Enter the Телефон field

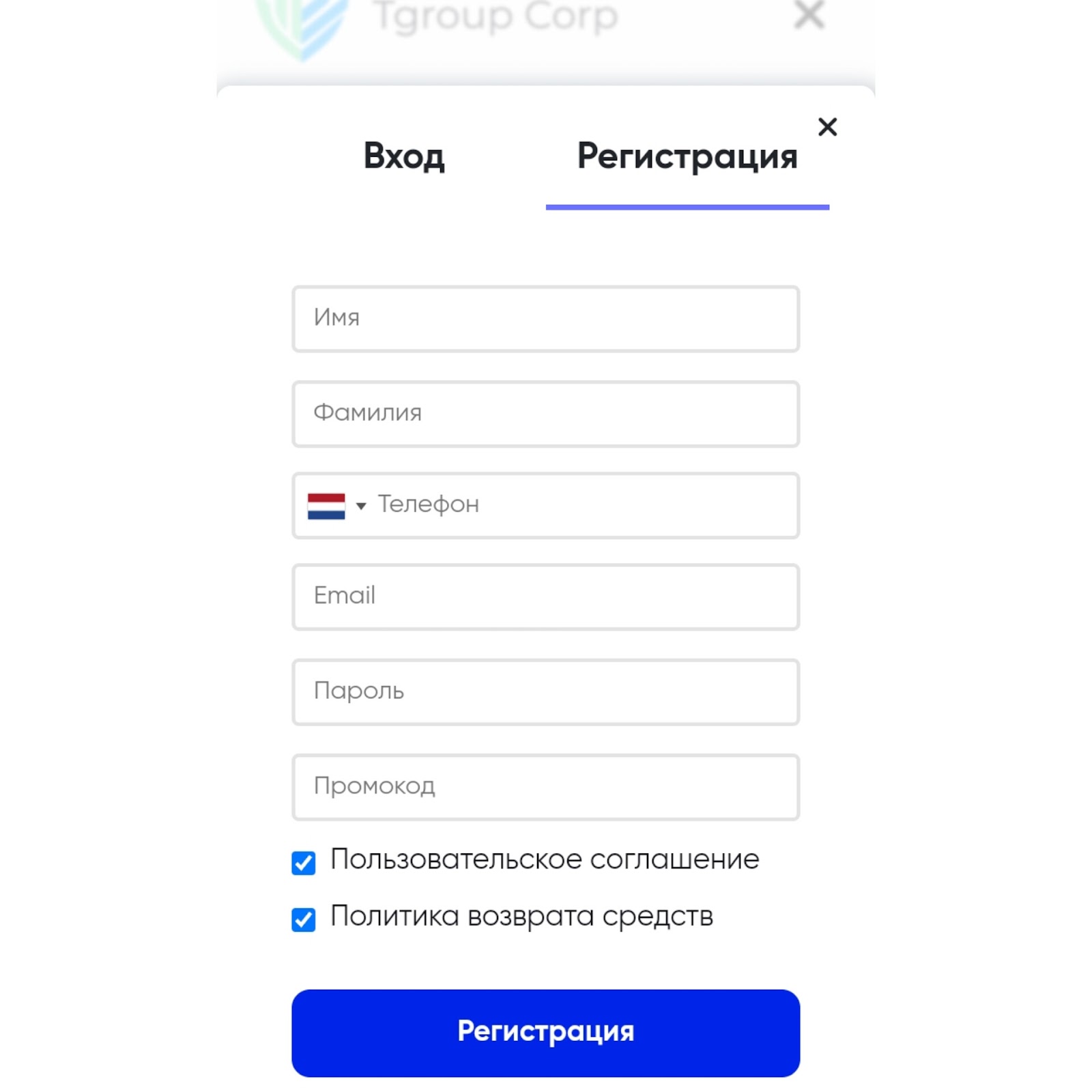(580, 506)
